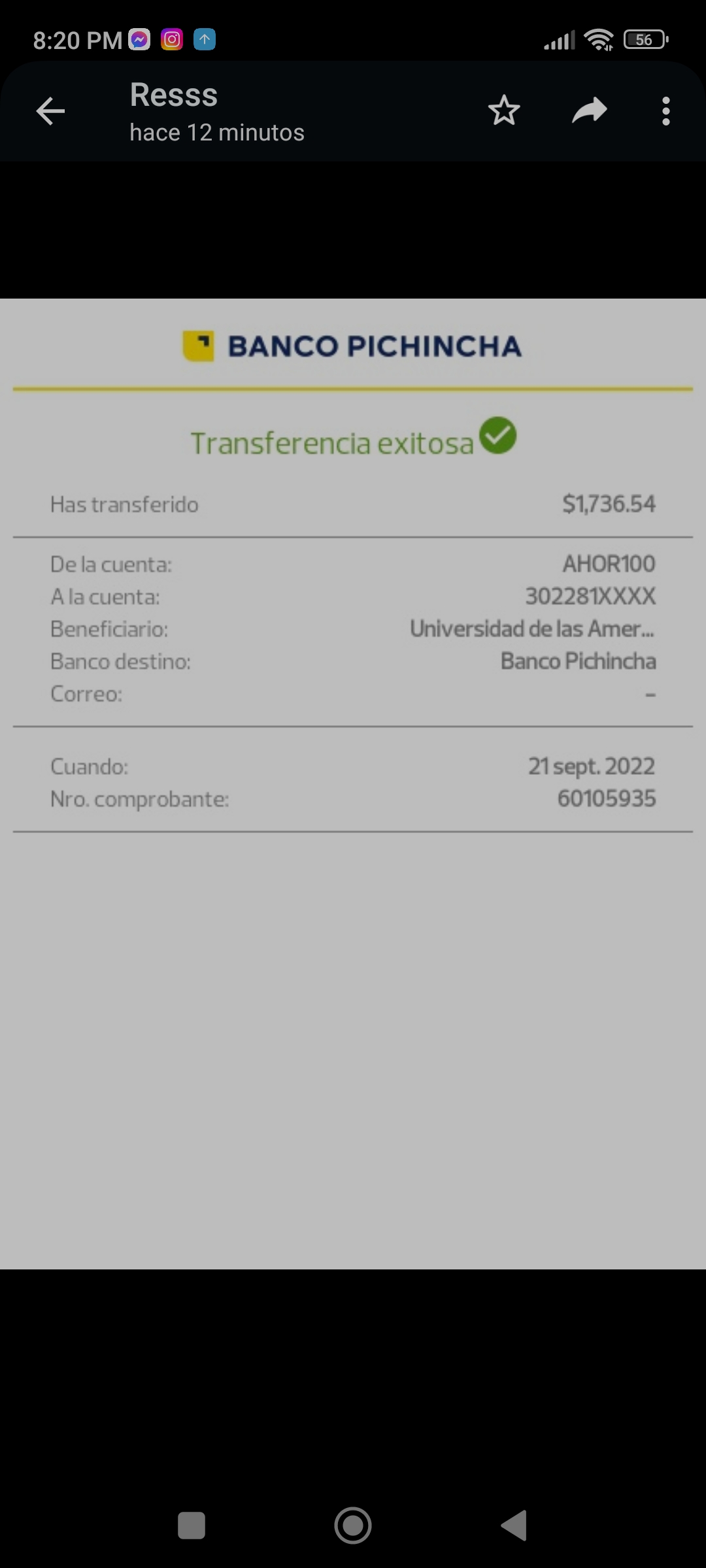Open recent apps with the square button
Image resolution: width=706 pixels, height=1568 pixels.
coord(192,1526)
